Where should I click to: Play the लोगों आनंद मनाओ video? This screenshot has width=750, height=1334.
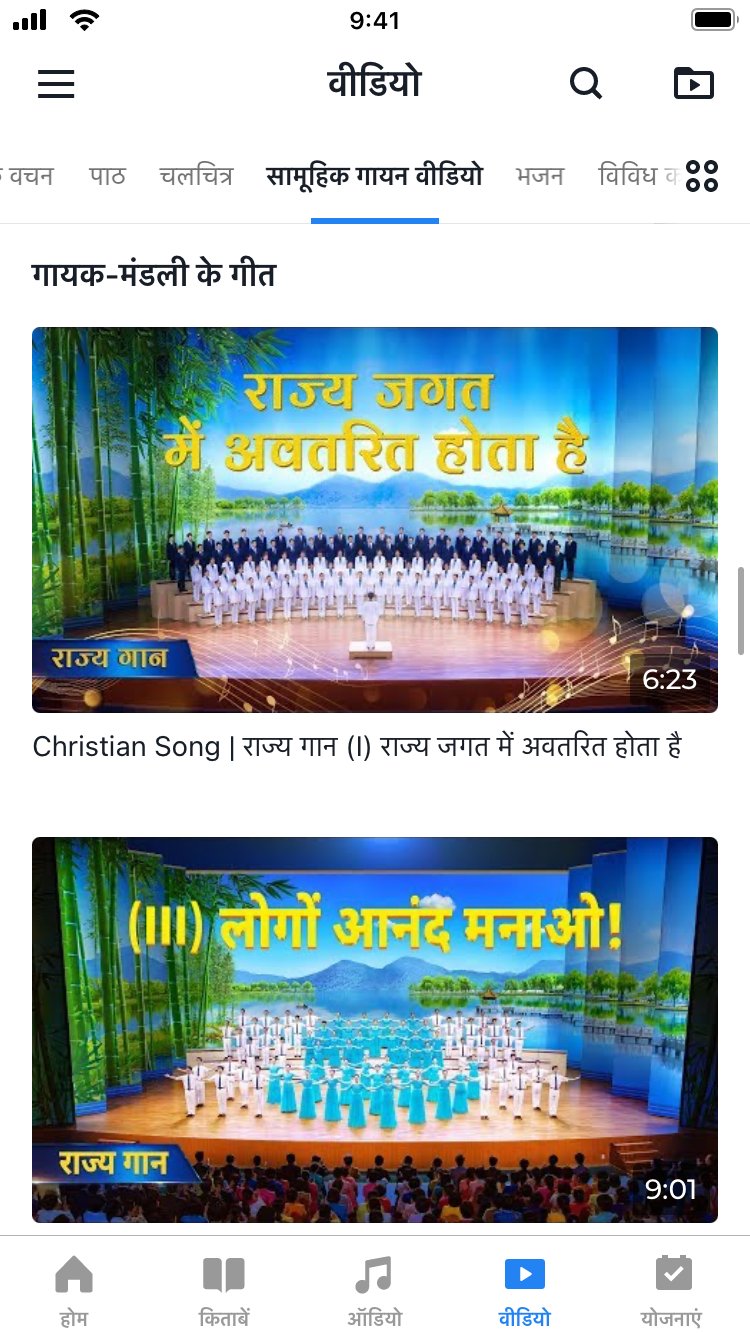point(375,1029)
